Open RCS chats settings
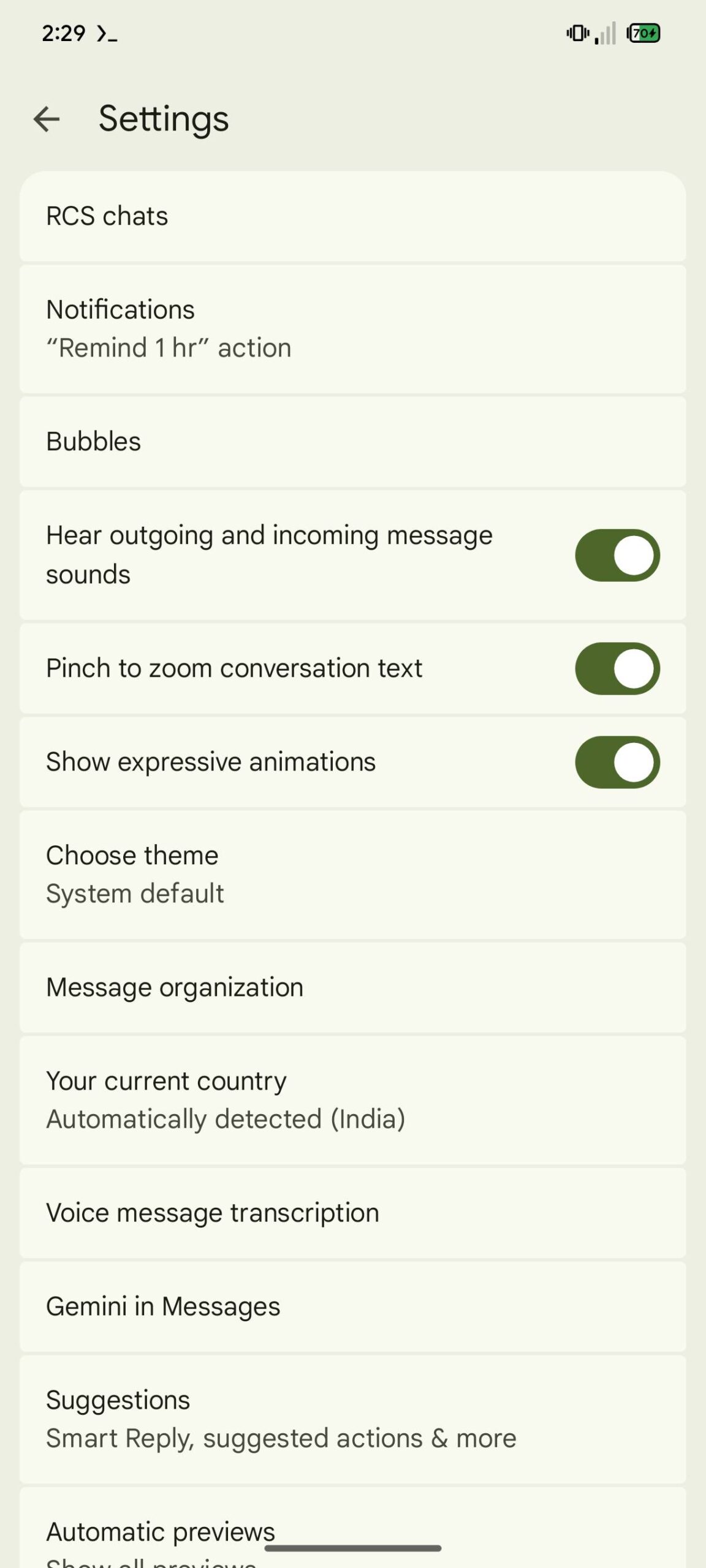This screenshot has width=706, height=1568. [352, 216]
